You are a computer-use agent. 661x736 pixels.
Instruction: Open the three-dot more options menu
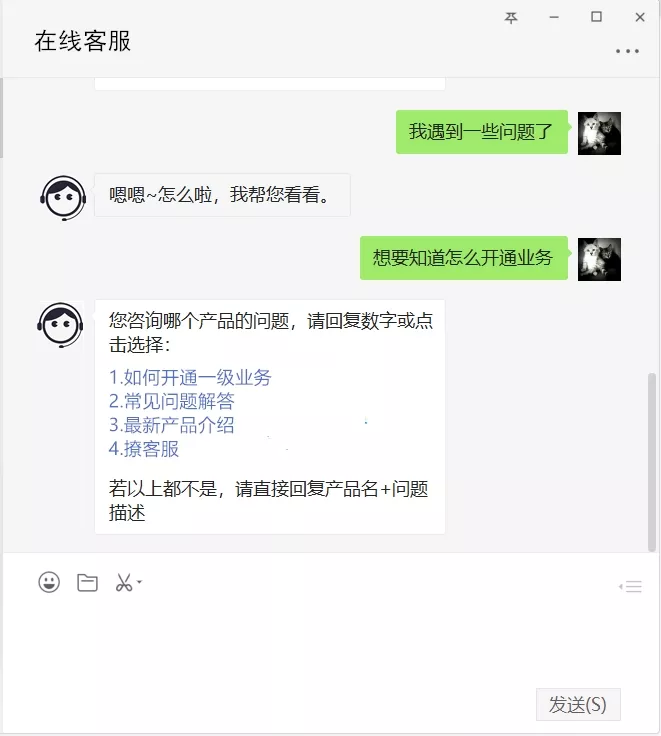[627, 51]
